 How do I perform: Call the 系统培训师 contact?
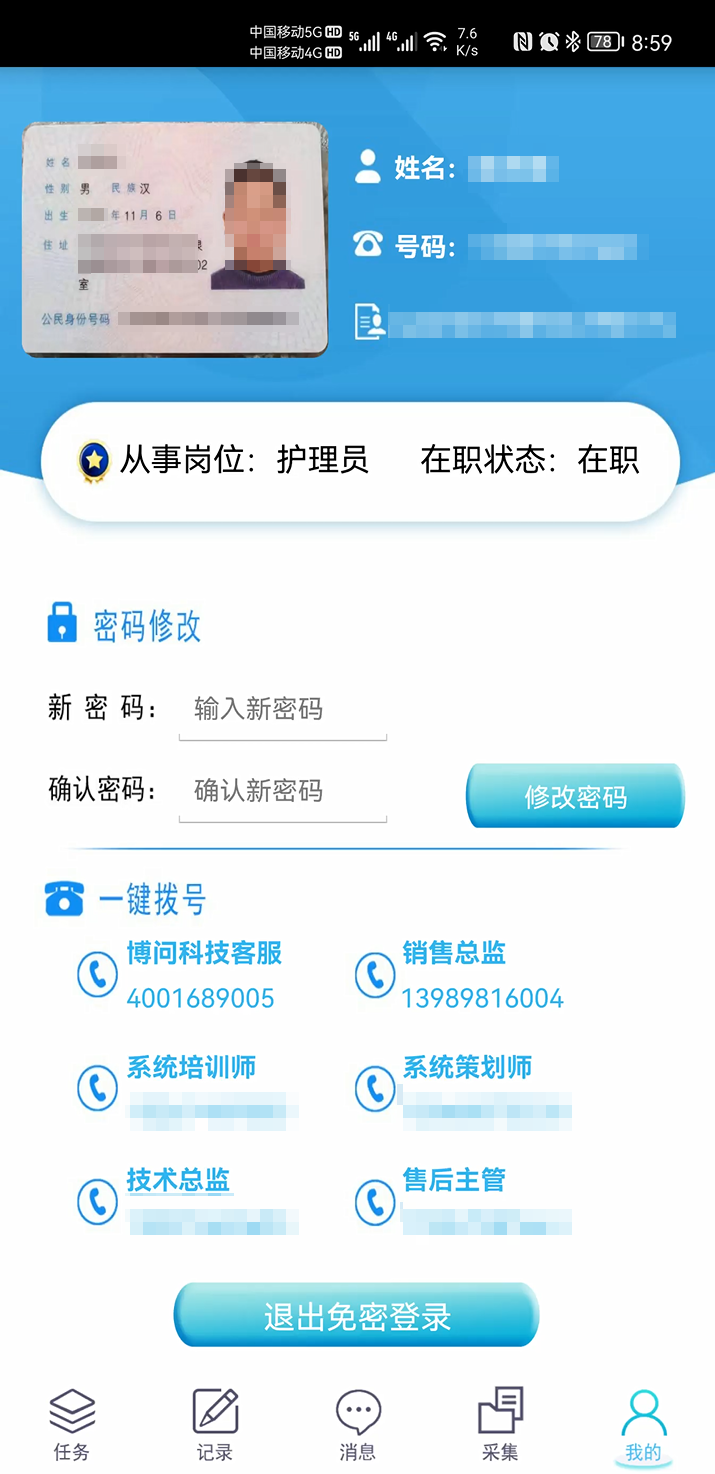tap(98, 1088)
